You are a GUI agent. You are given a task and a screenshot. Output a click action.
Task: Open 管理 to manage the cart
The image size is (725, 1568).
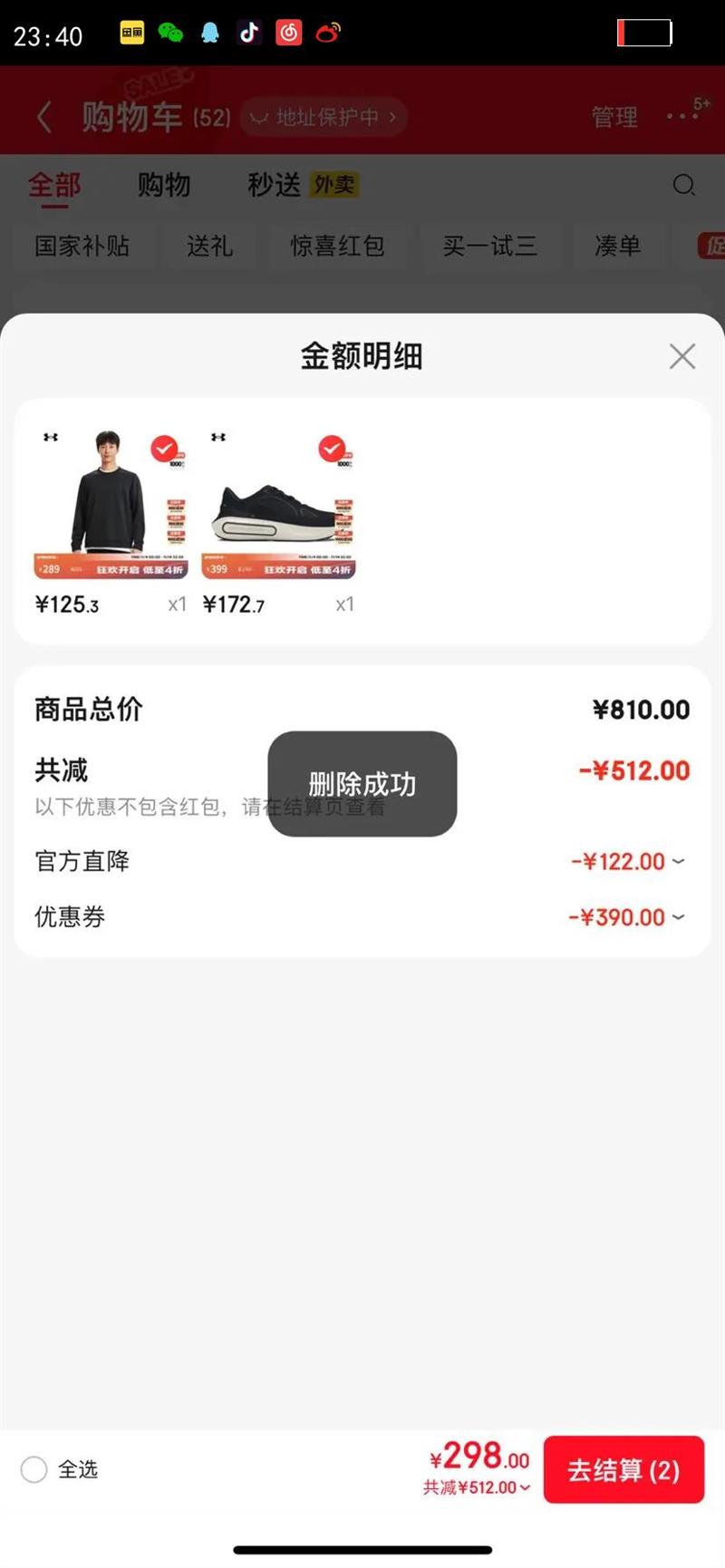(614, 117)
